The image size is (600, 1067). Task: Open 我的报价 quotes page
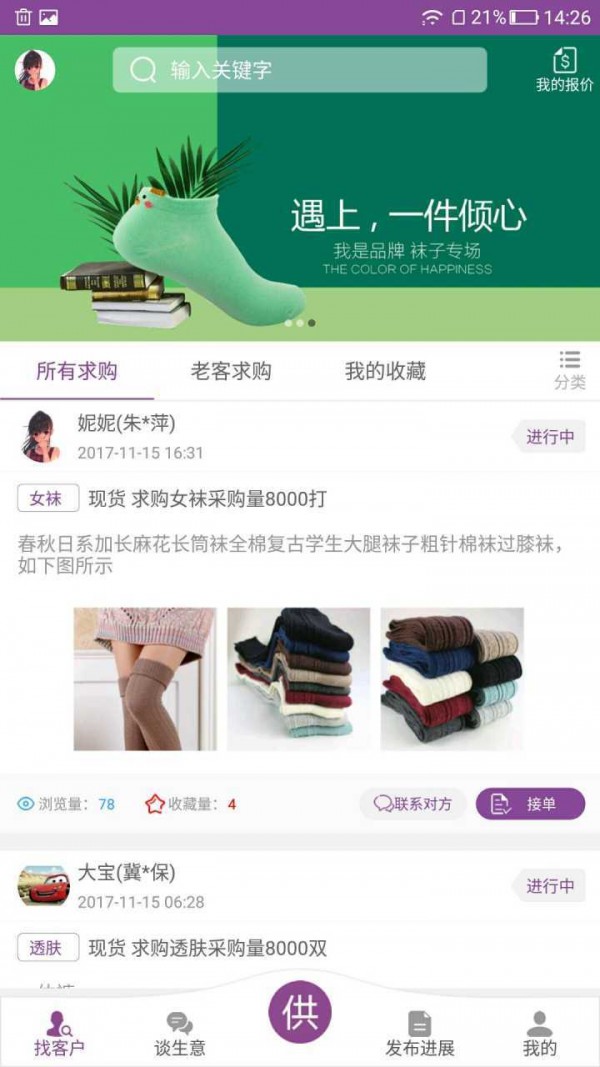click(564, 70)
